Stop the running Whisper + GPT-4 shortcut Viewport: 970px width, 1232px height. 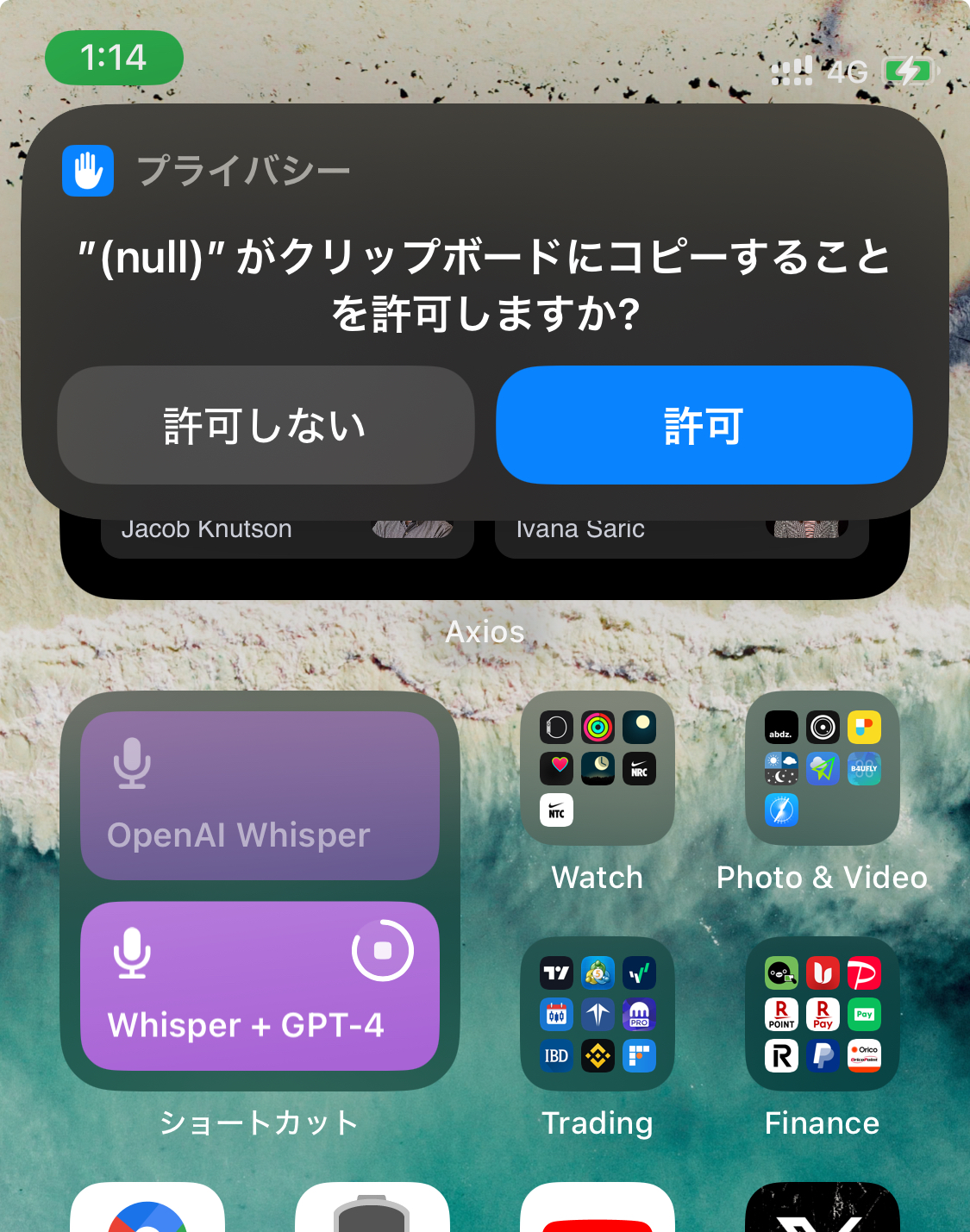(383, 950)
